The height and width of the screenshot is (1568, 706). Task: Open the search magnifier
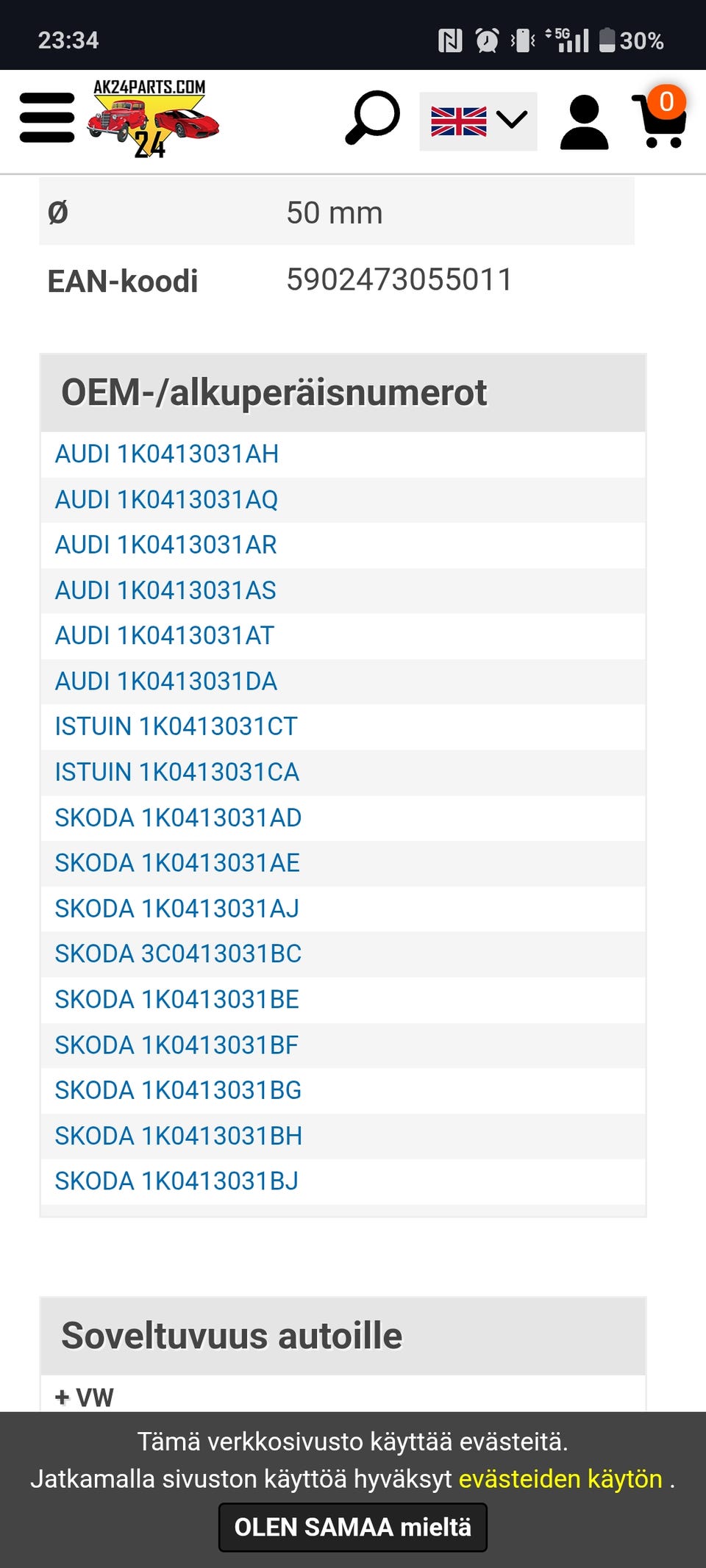tap(372, 118)
